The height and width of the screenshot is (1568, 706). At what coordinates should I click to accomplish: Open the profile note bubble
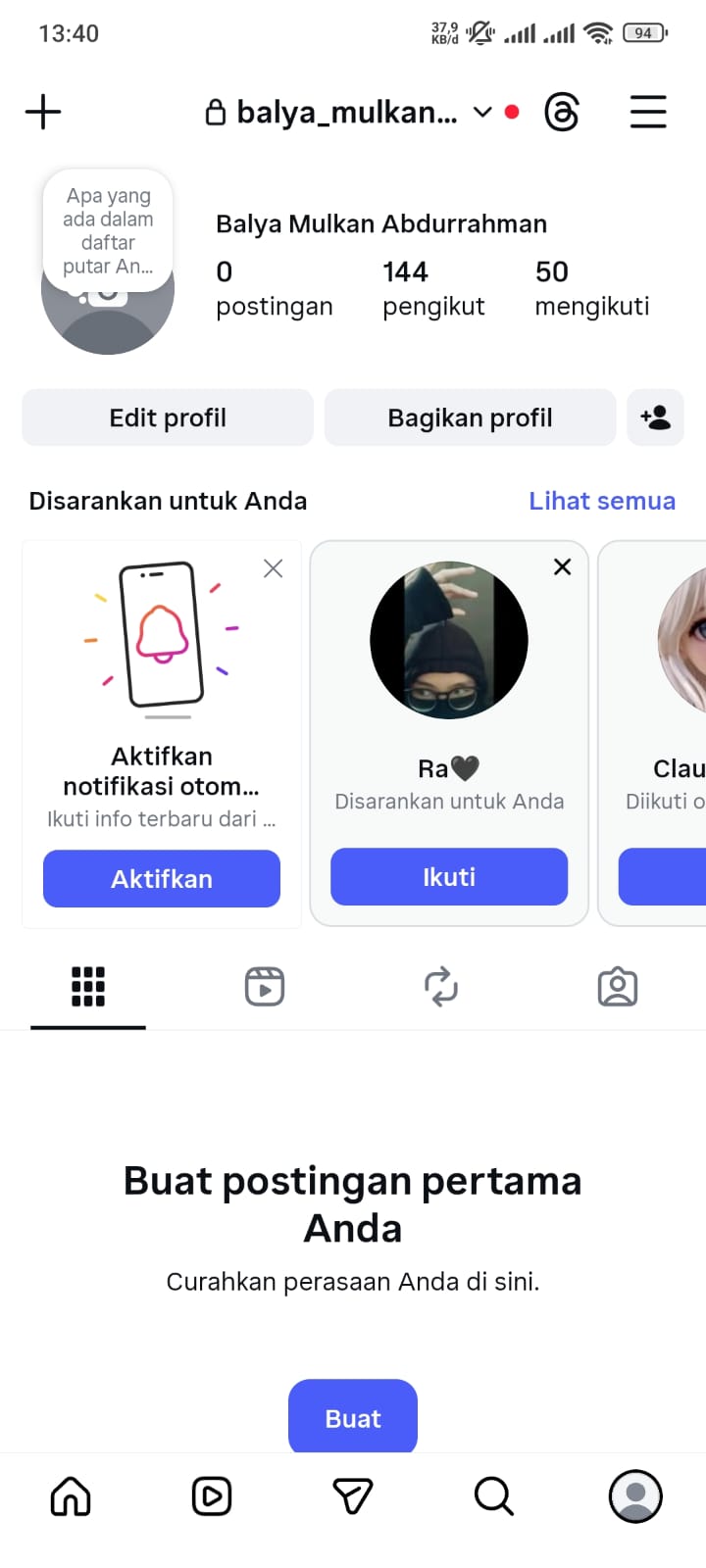click(108, 231)
